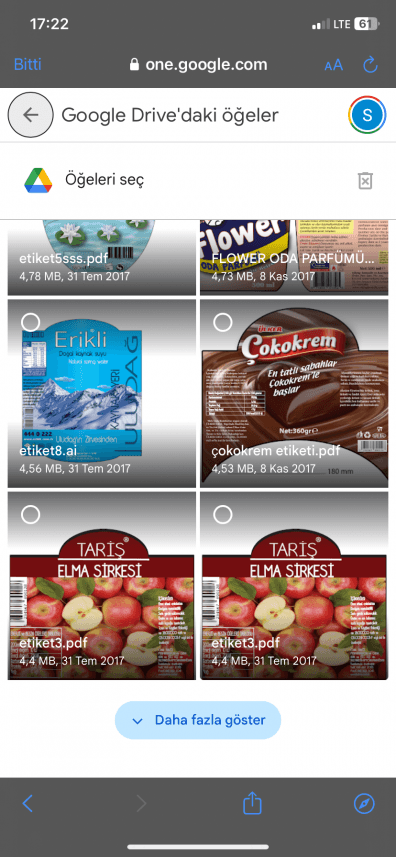Select the etiket8.ai file checkbox
This screenshot has height=857, width=396.
pos(31,322)
